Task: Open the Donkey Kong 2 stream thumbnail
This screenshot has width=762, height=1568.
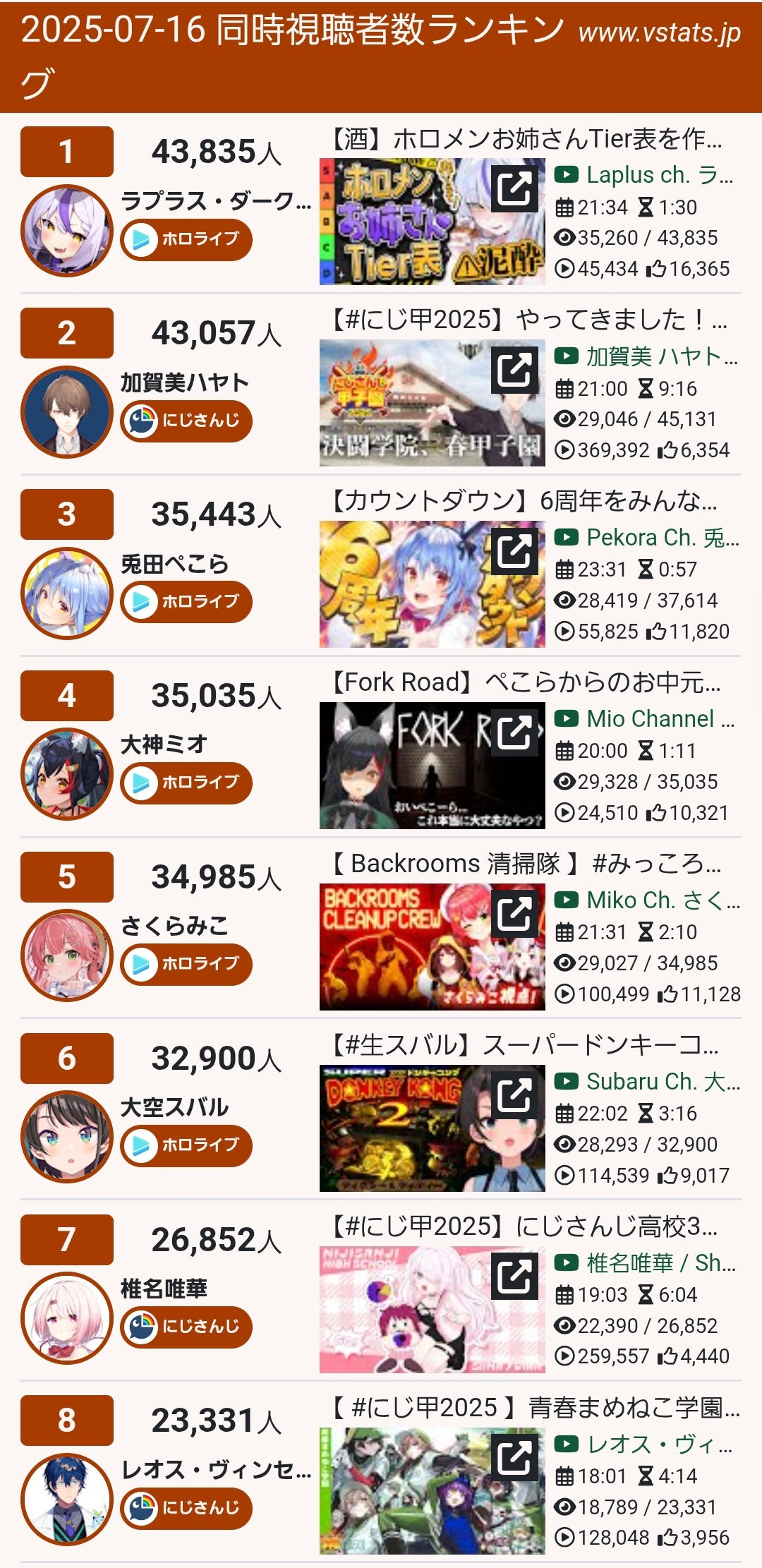Action: pos(432,1128)
